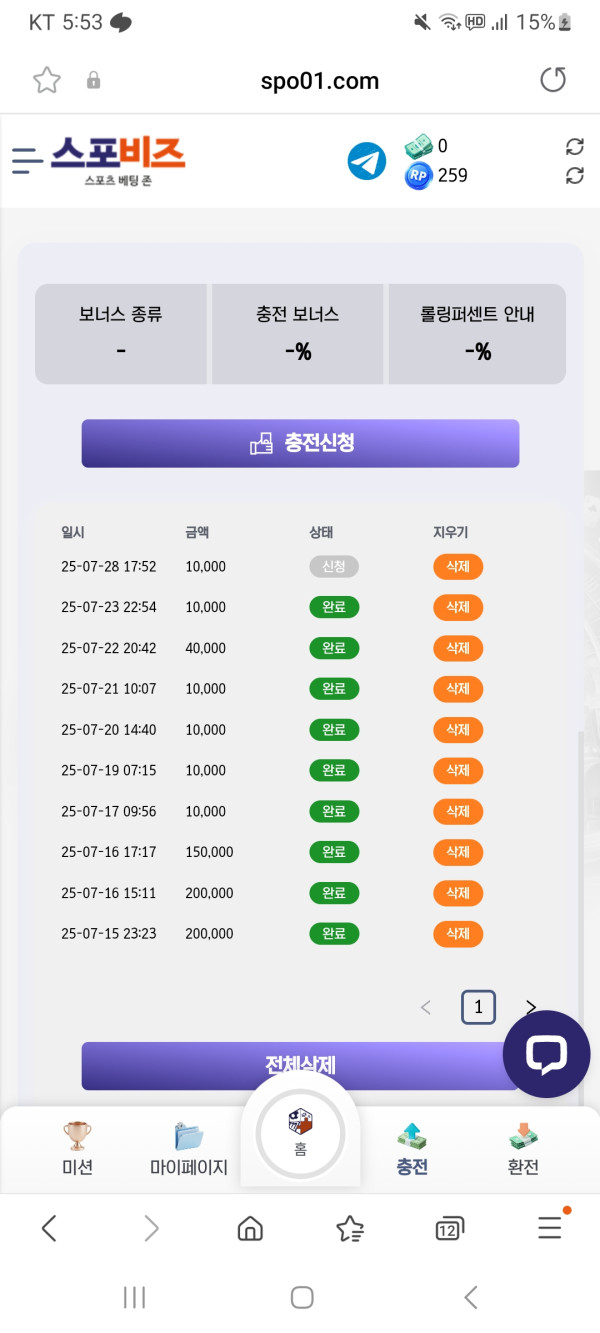
Task: Open the Telegram contact icon
Action: 367,161
